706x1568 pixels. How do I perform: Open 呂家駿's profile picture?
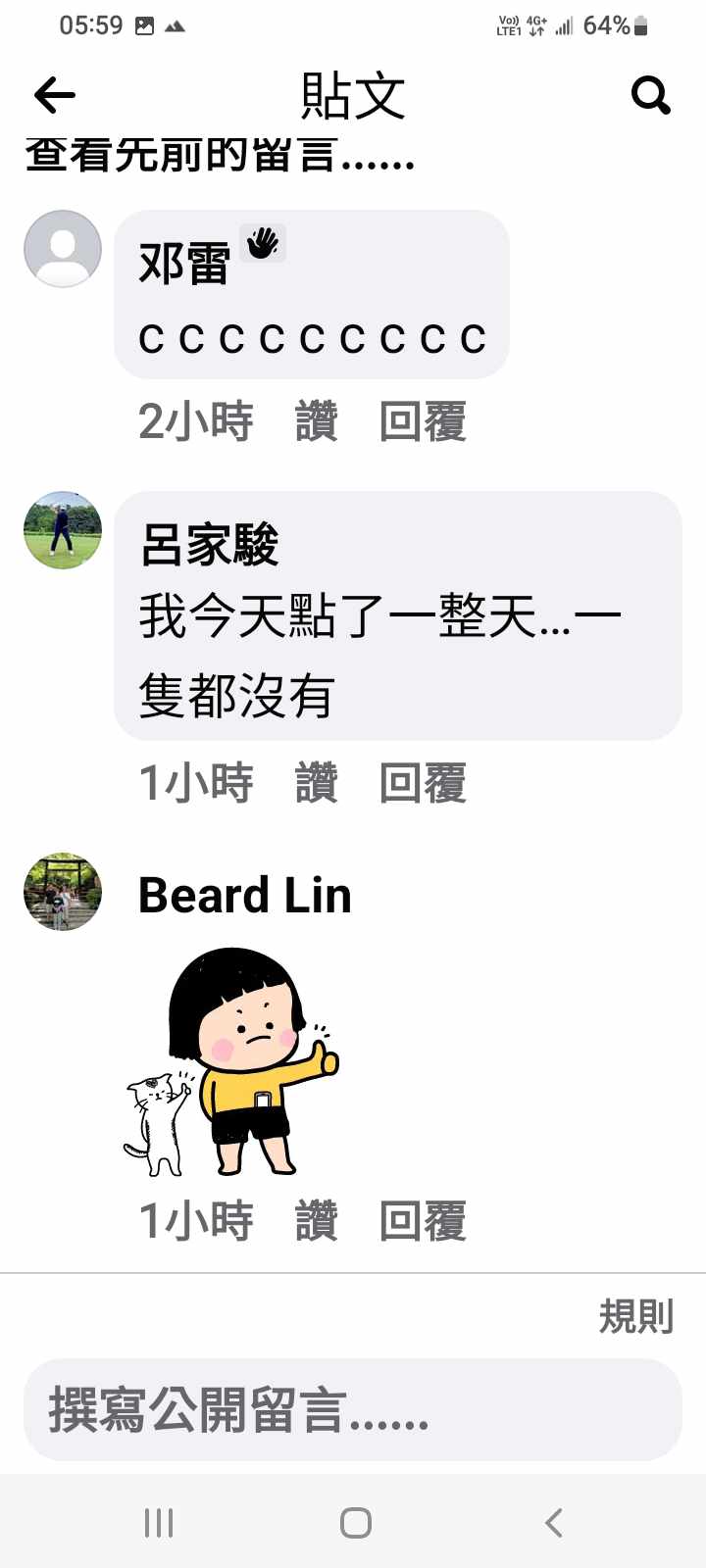click(x=63, y=530)
